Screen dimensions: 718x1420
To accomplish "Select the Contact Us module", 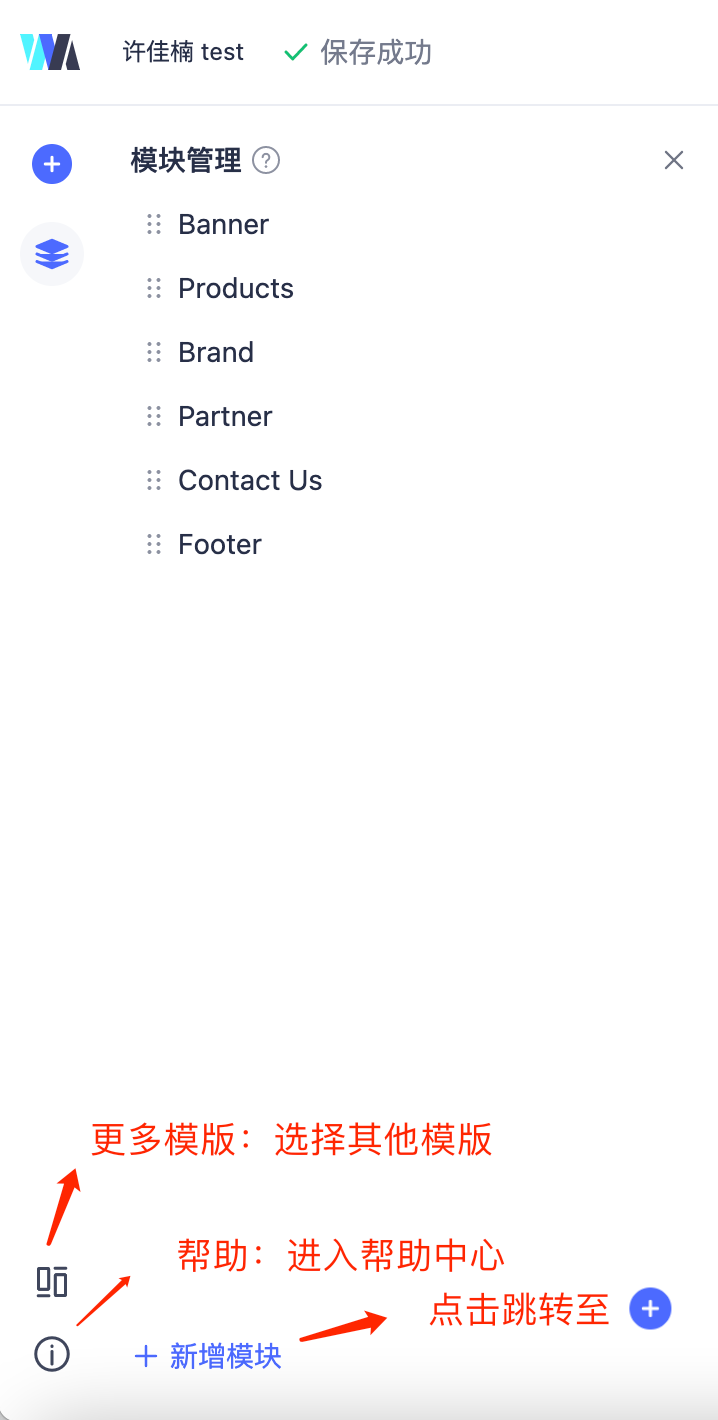I will click(250, 480).
